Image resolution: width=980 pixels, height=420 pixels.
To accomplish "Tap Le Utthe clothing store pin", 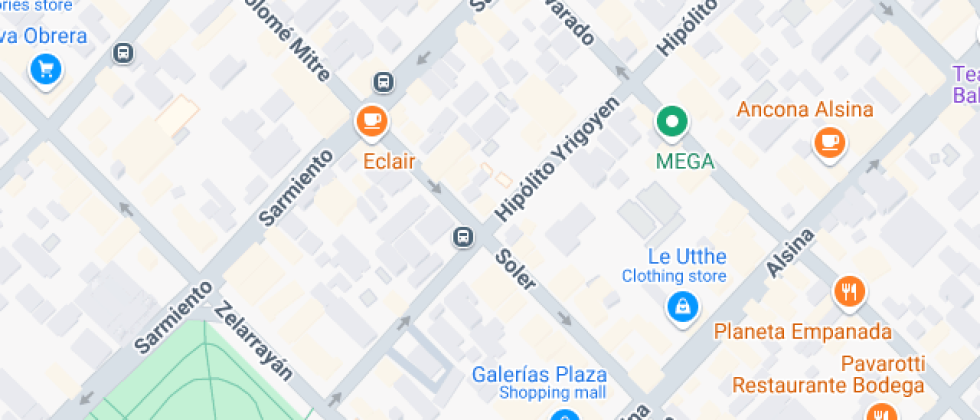I will click(x=683, y=306).
